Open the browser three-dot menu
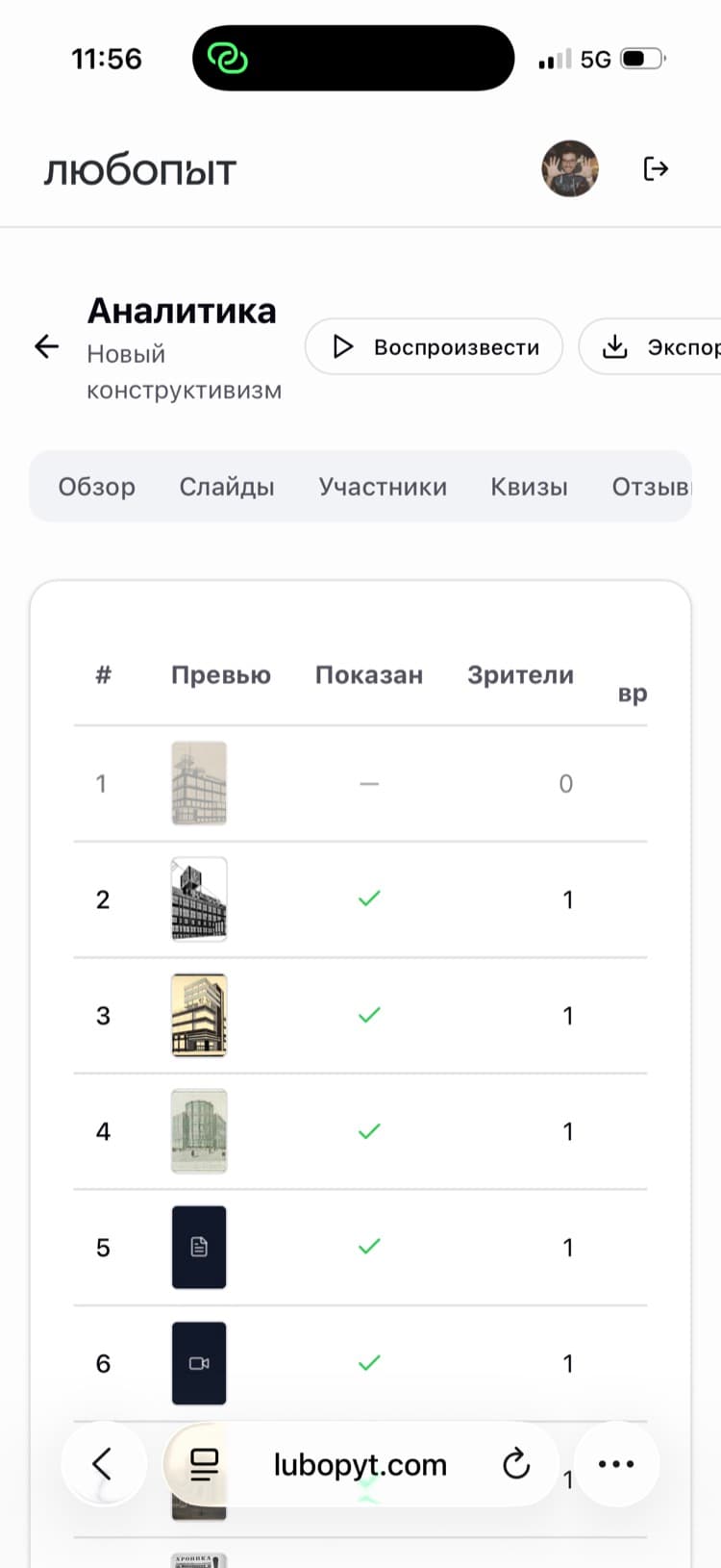This screenshot has width=721, height=1568. point(616,1464)
